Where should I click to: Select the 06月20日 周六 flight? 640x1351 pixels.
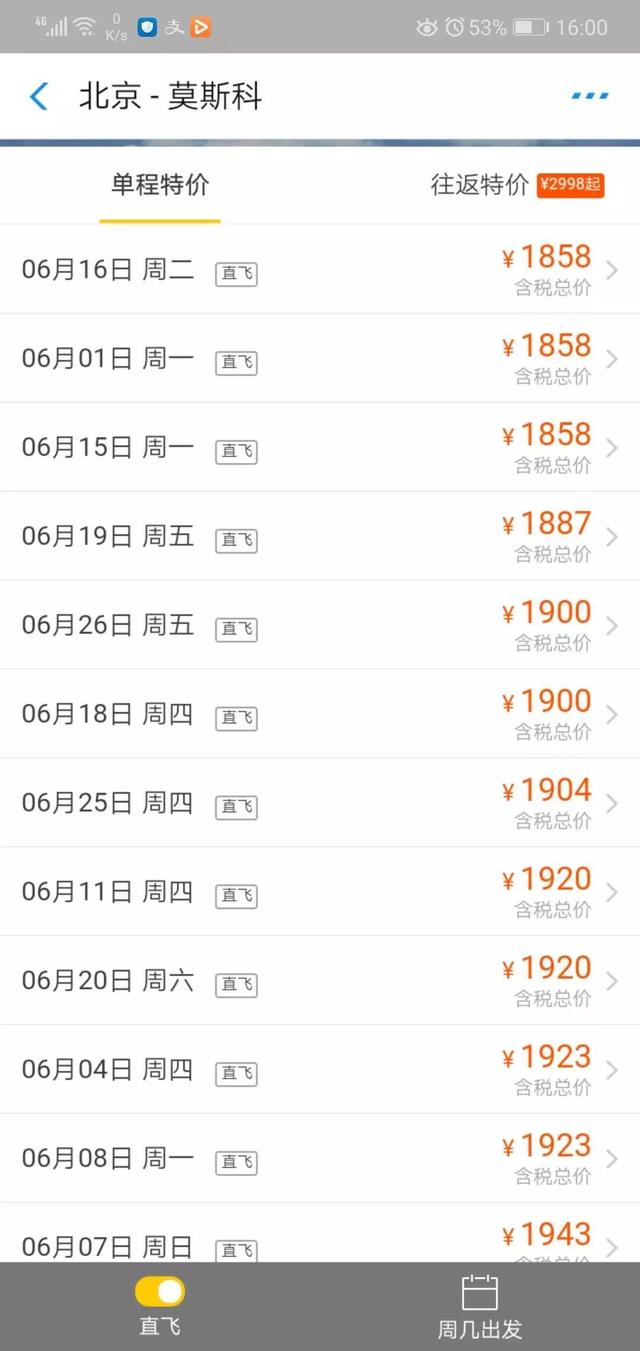[320, 981]
